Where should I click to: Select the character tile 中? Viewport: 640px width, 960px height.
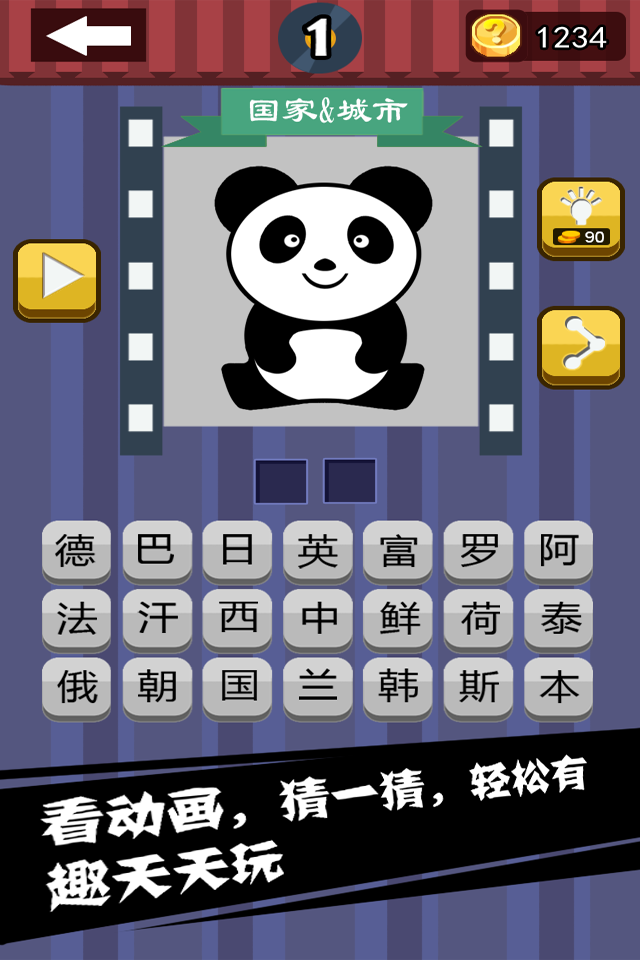point(318,619)
